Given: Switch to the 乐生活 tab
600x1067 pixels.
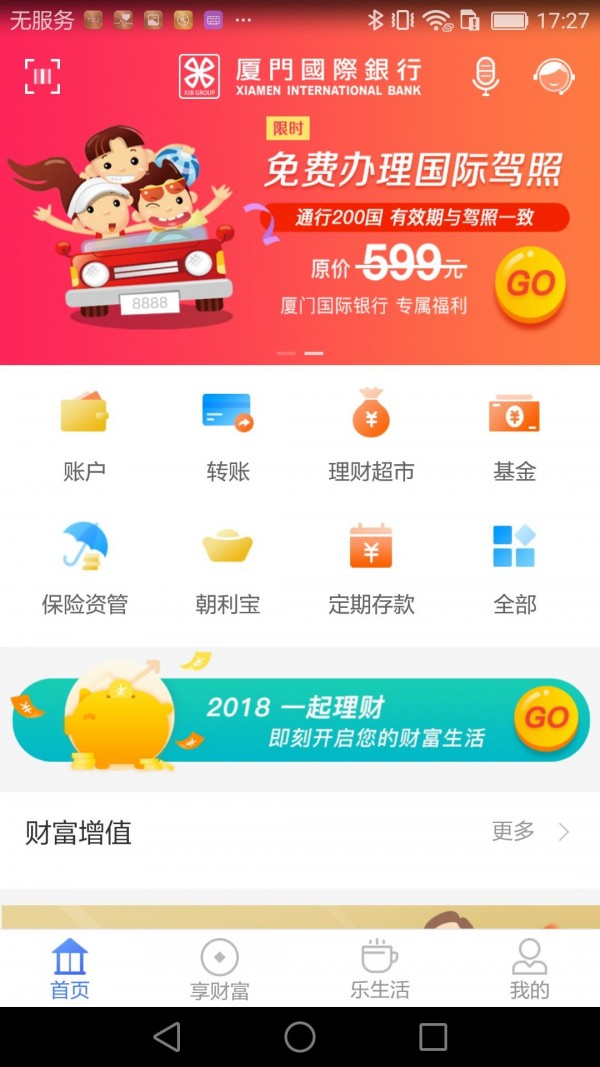Looking at the screenshot, I should click(380, 969).
